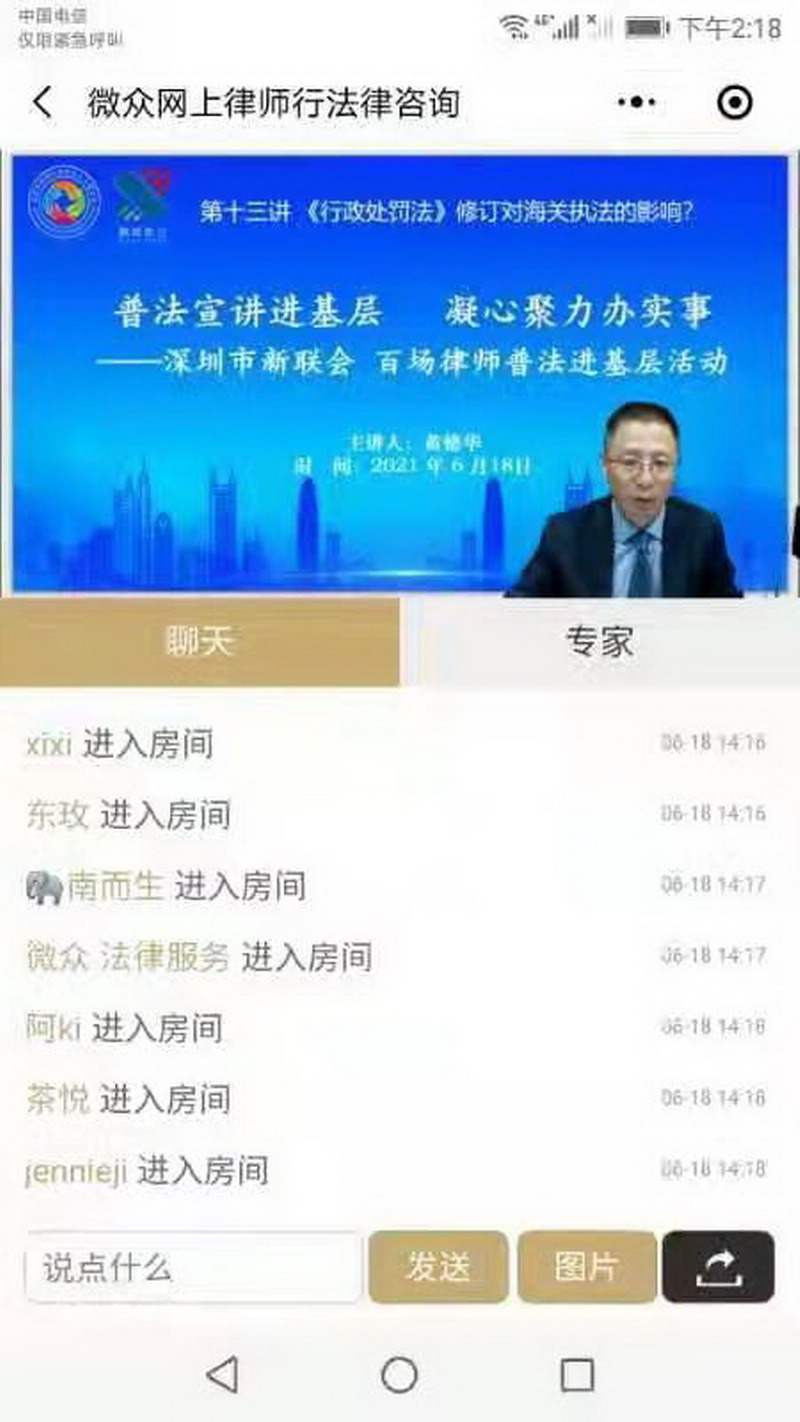
Task: Select the 聊天 tab
Action: tap(200, 643)
